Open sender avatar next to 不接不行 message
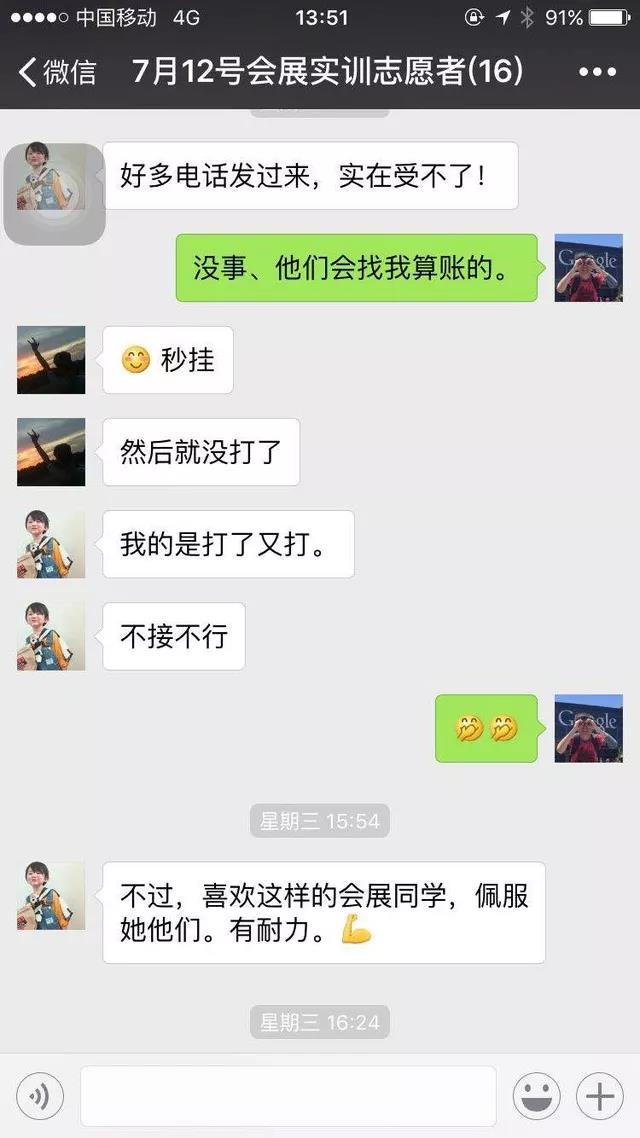Image resolution: width=640 pixels, height=1138 pixels. 51,636
